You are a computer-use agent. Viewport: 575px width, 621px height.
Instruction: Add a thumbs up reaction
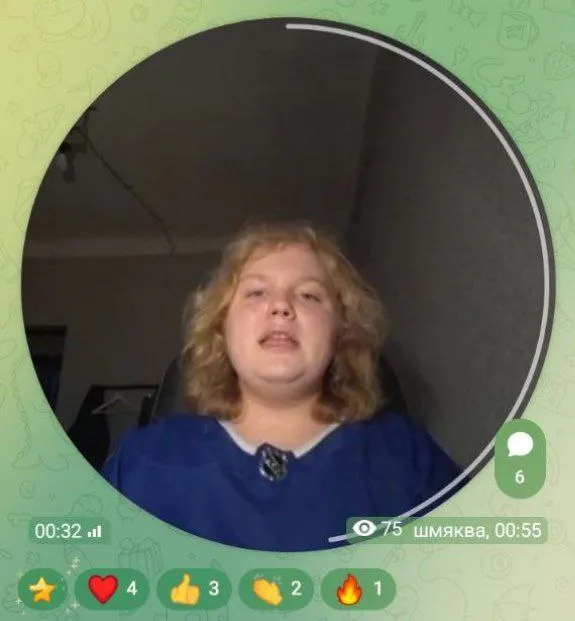pos(194,589)
